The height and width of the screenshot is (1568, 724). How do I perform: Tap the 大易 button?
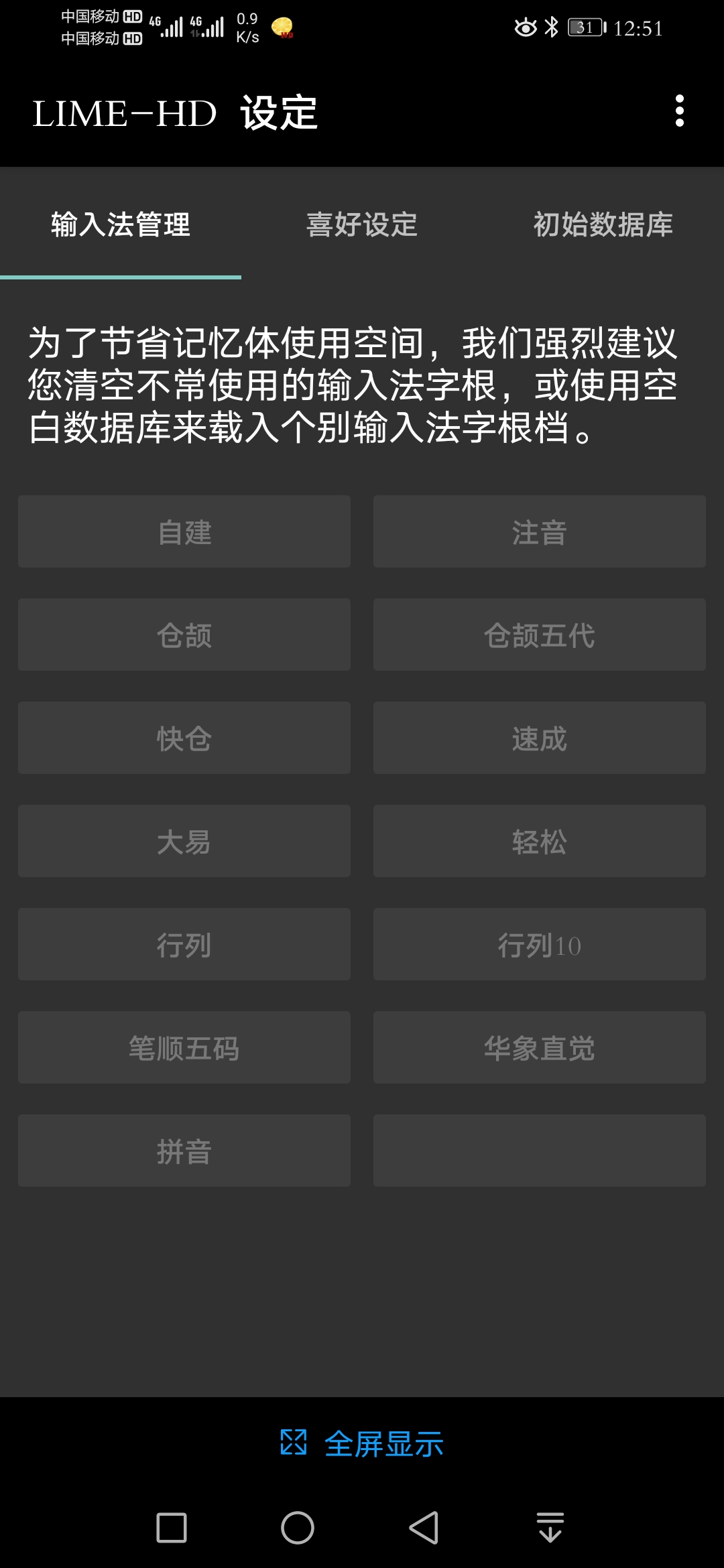184,842
